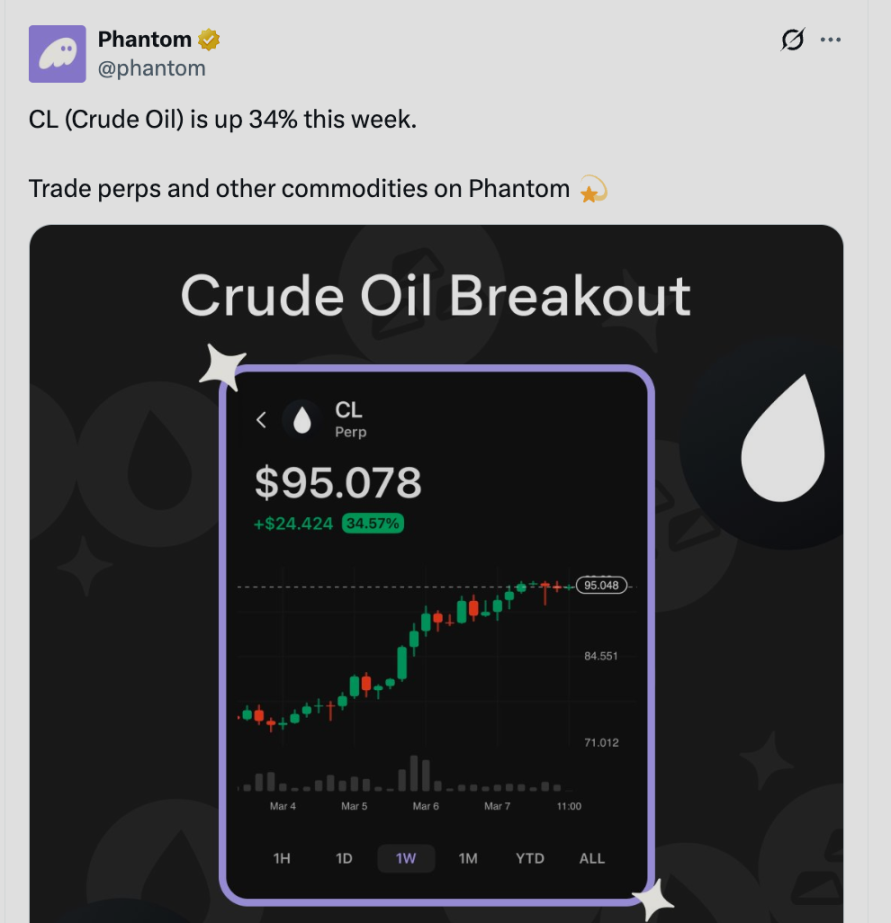
Task: Select the 1W timeframe toggle
Action: (x=406, y=858)
